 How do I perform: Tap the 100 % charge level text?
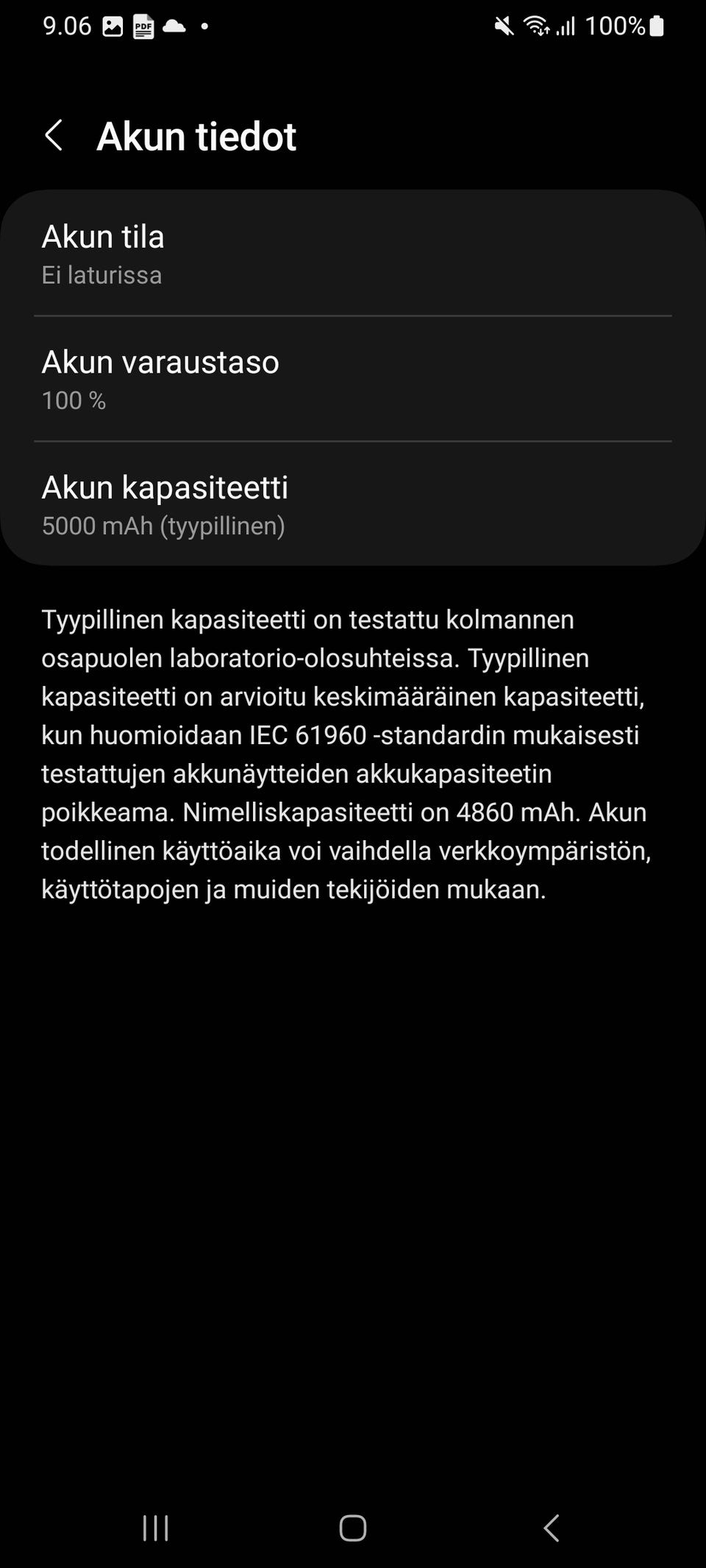point(74,401)
